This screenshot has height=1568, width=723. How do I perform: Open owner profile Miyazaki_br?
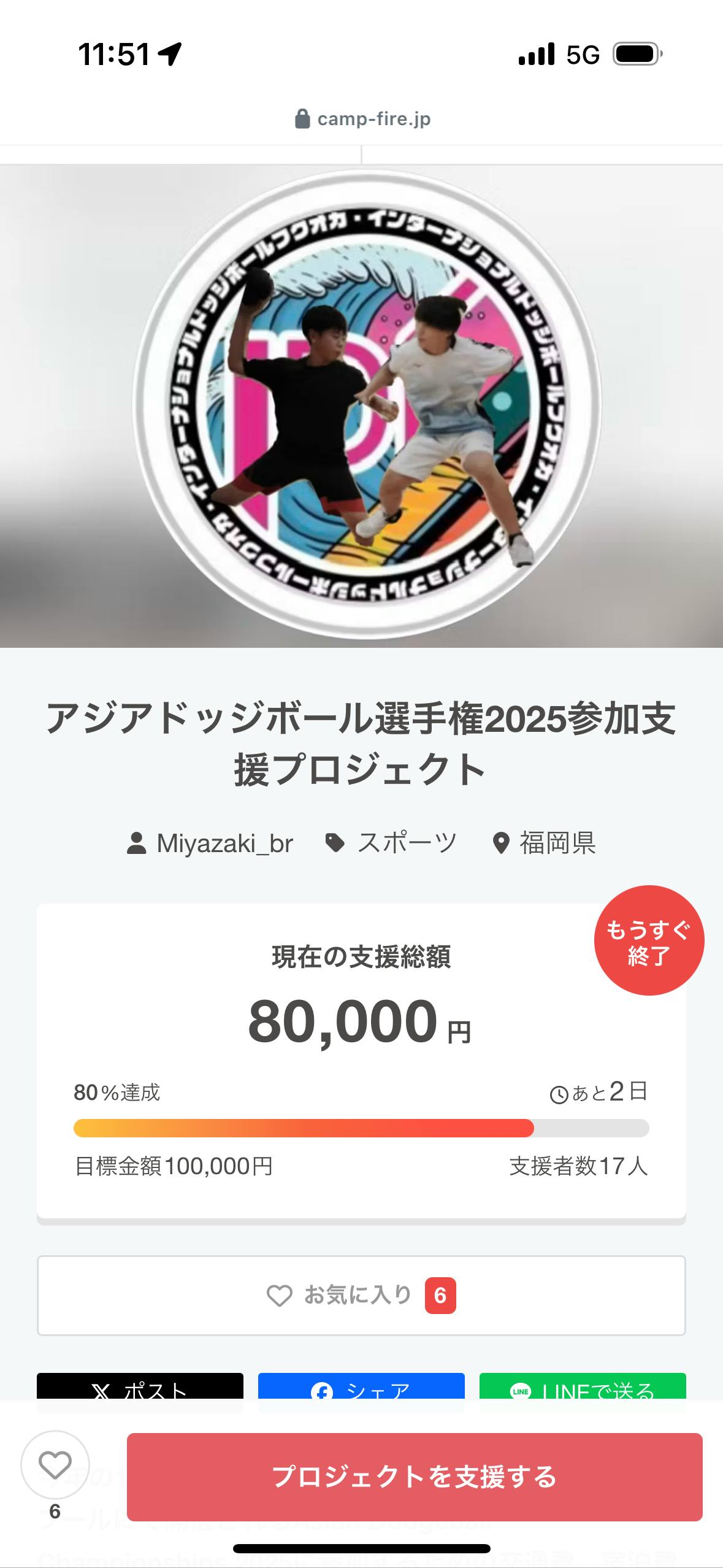(x=210, y=844)
